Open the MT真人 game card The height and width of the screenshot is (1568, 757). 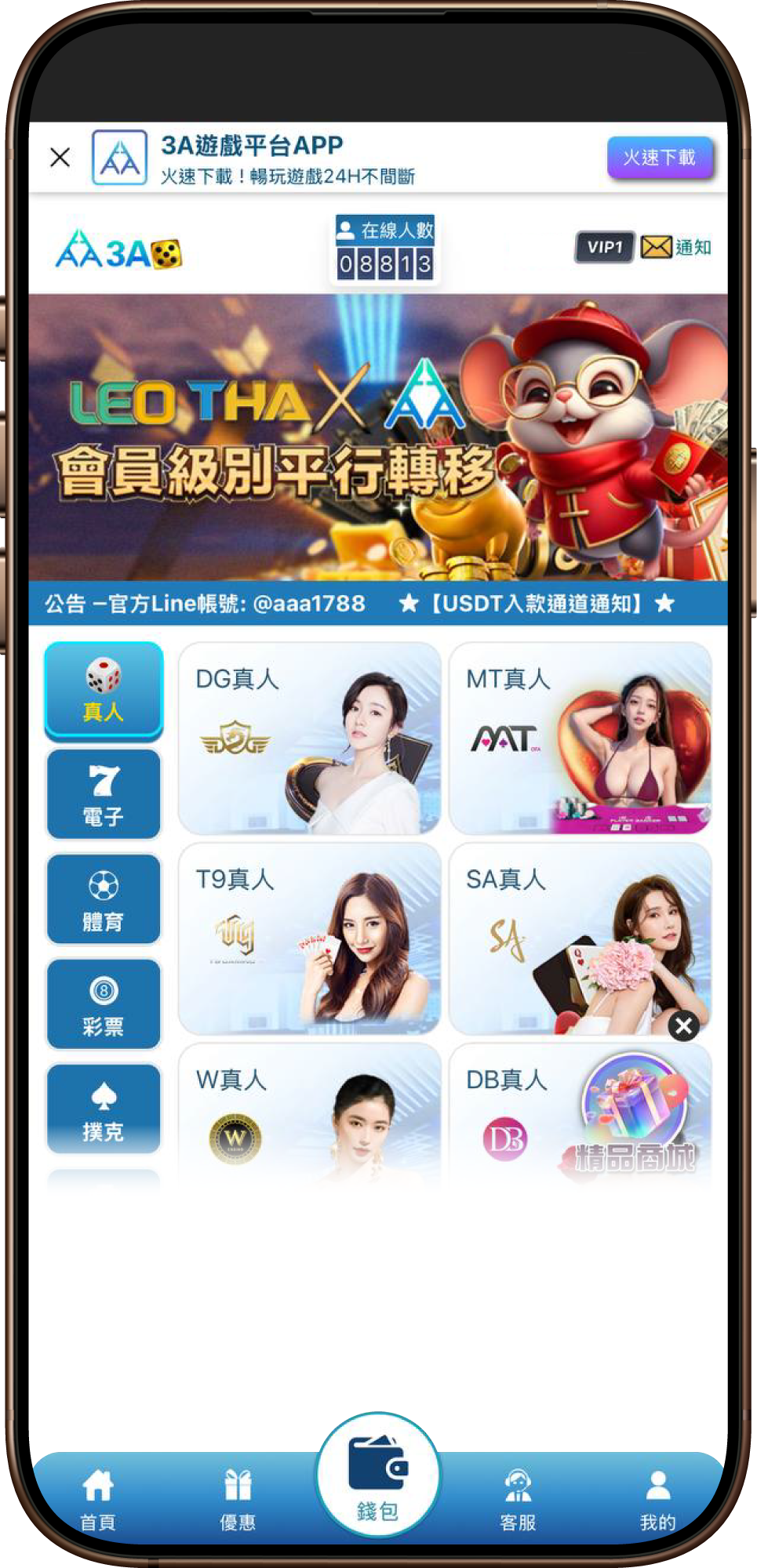[580, 738]
